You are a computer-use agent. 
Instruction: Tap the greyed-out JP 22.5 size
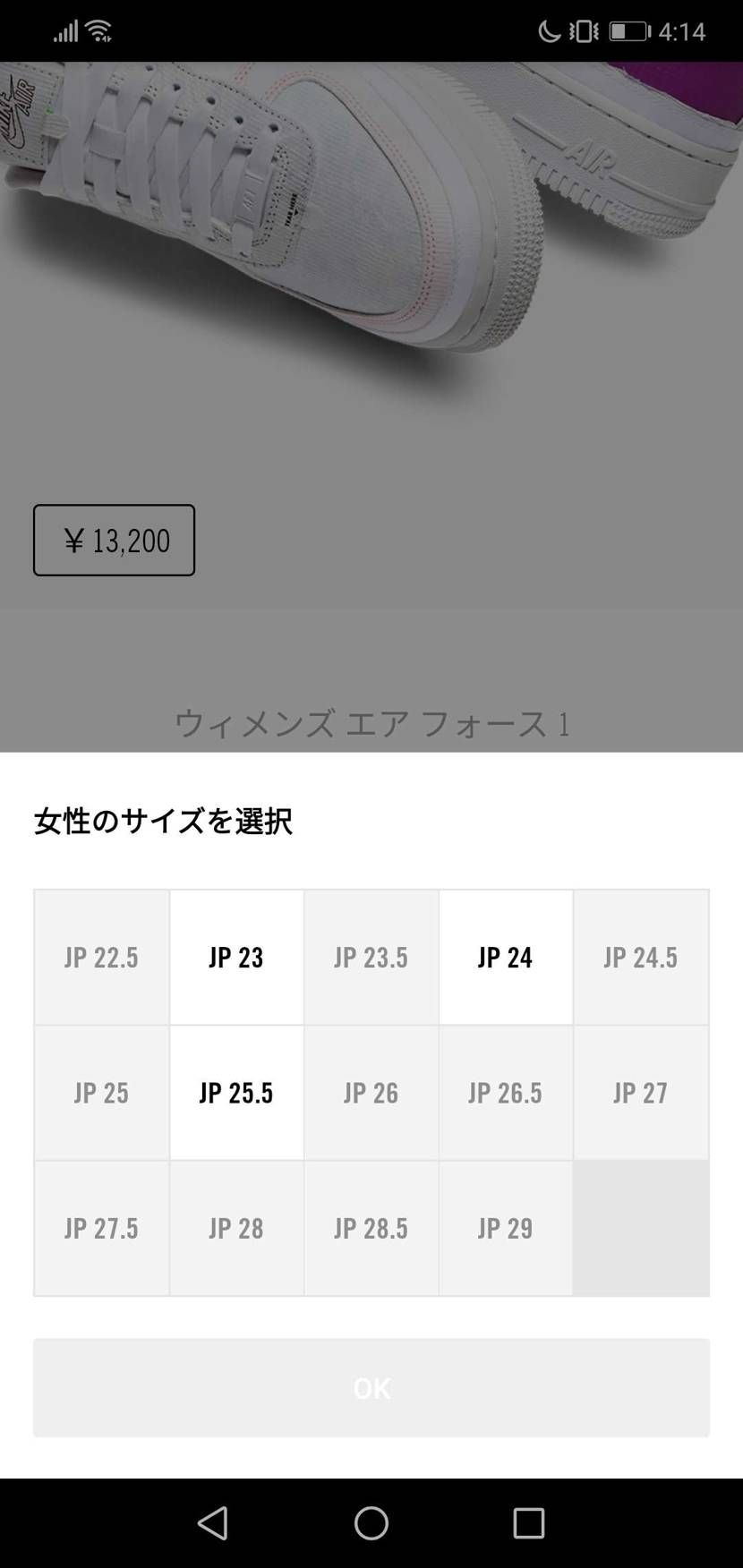click(x=101, y=957)
